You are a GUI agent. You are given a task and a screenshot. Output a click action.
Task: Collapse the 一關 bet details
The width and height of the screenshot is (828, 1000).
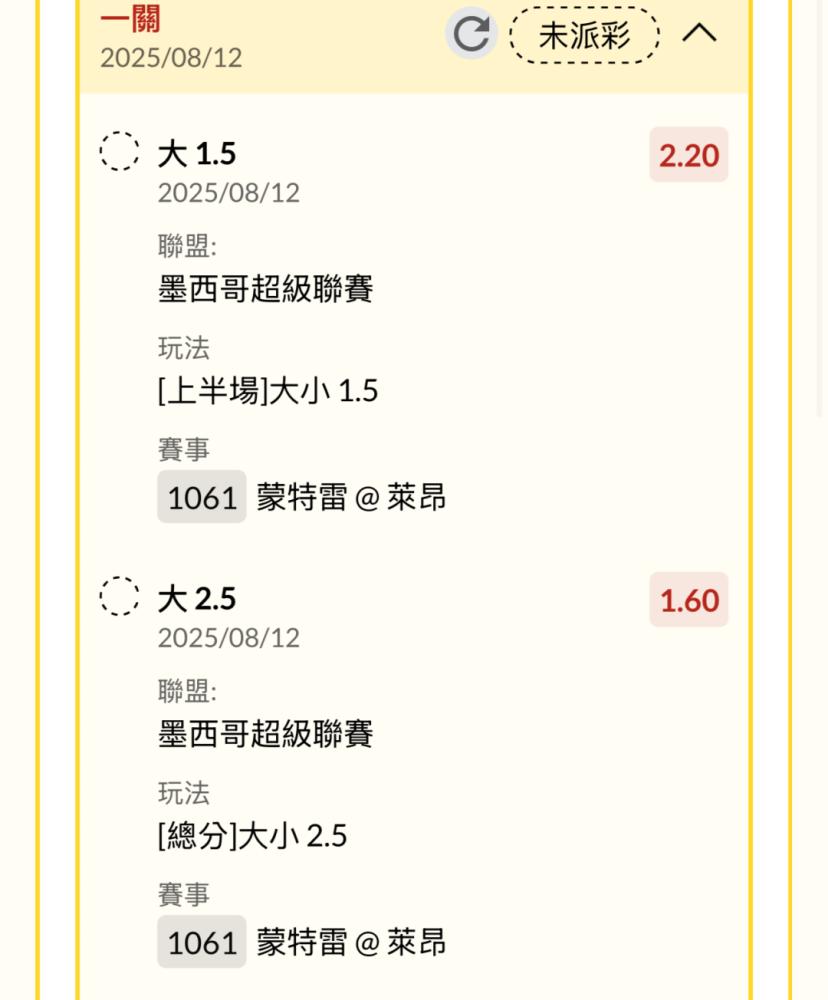coord(699,33)
